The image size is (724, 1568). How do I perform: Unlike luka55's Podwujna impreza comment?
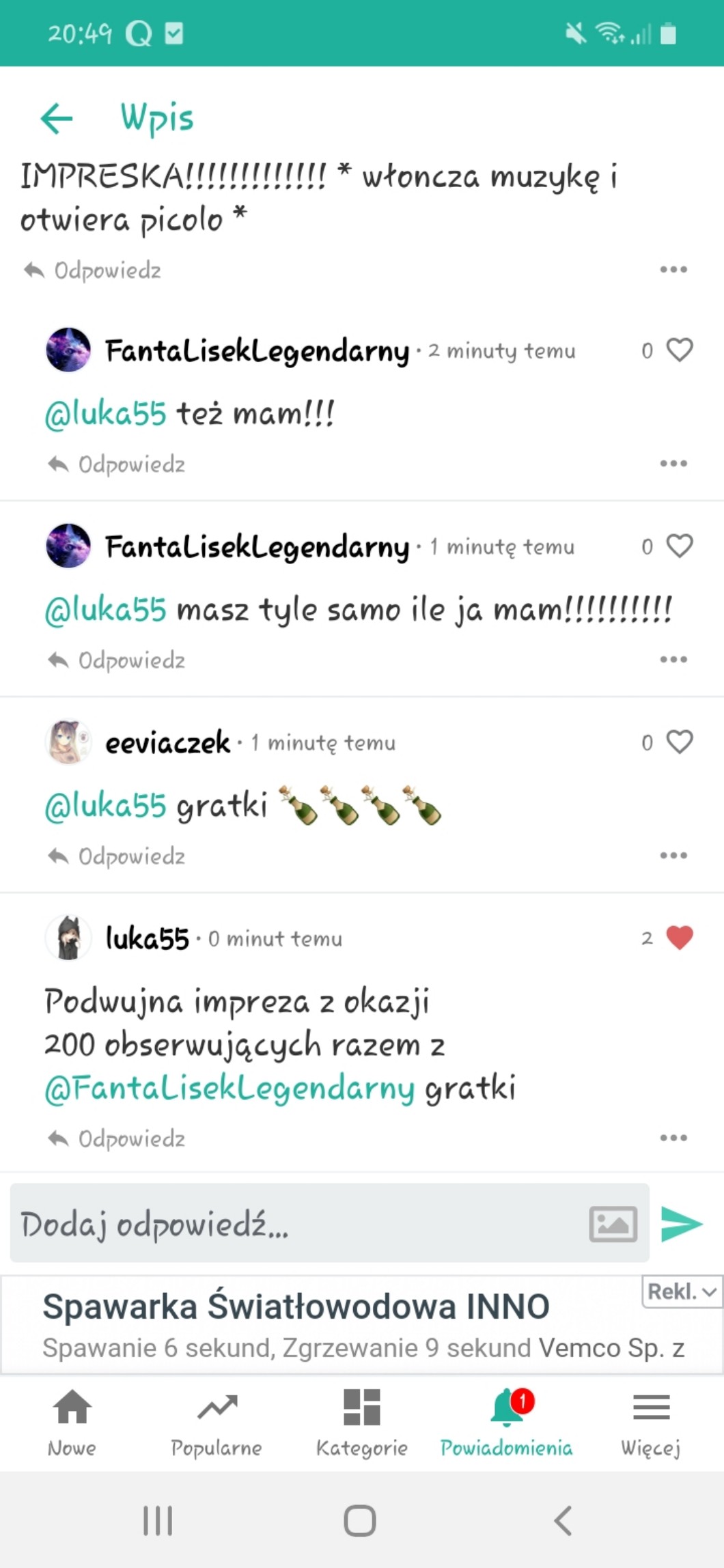coord(679,938)
